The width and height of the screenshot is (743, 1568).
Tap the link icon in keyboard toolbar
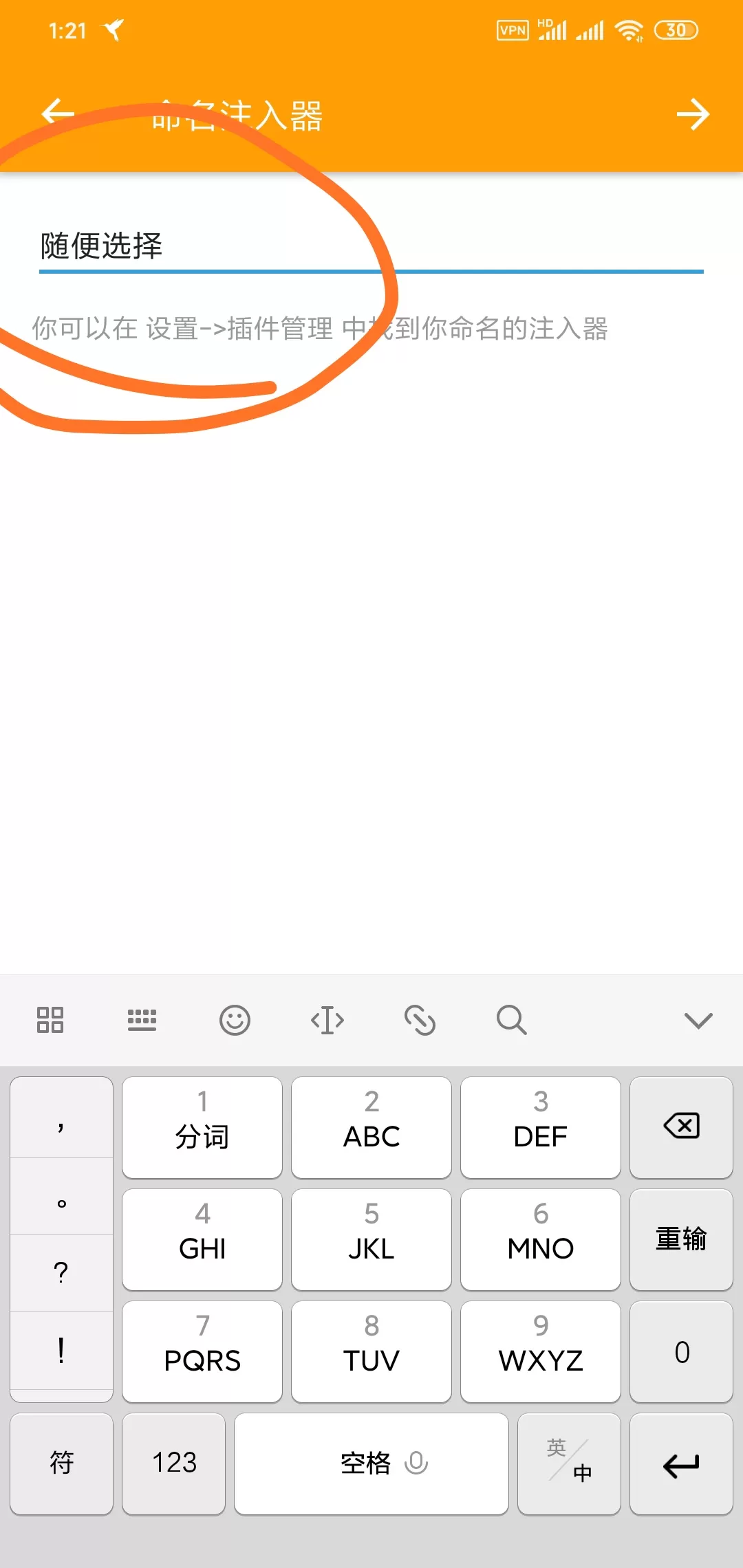pos(420,1020)
